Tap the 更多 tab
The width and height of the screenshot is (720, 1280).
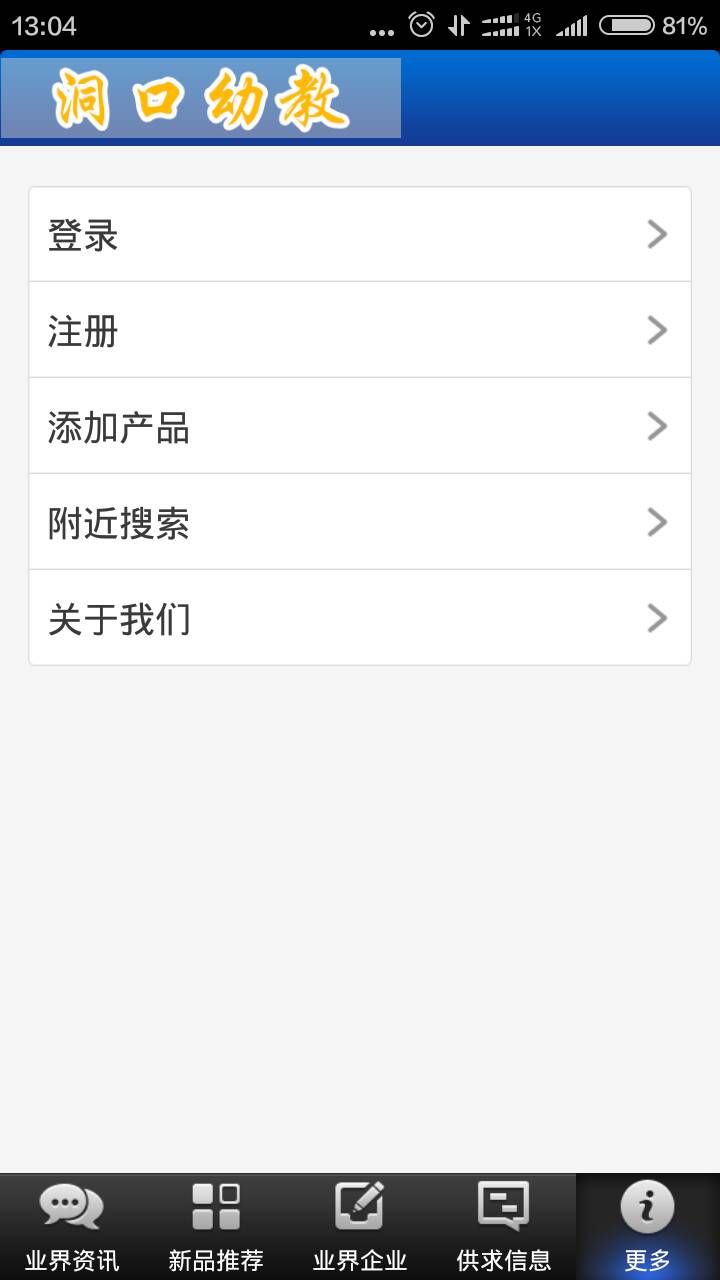(648, 1226)
